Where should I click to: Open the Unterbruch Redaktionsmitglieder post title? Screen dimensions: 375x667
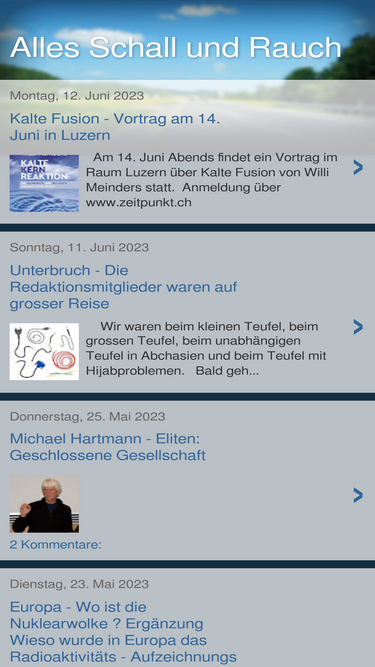(123, 287)
